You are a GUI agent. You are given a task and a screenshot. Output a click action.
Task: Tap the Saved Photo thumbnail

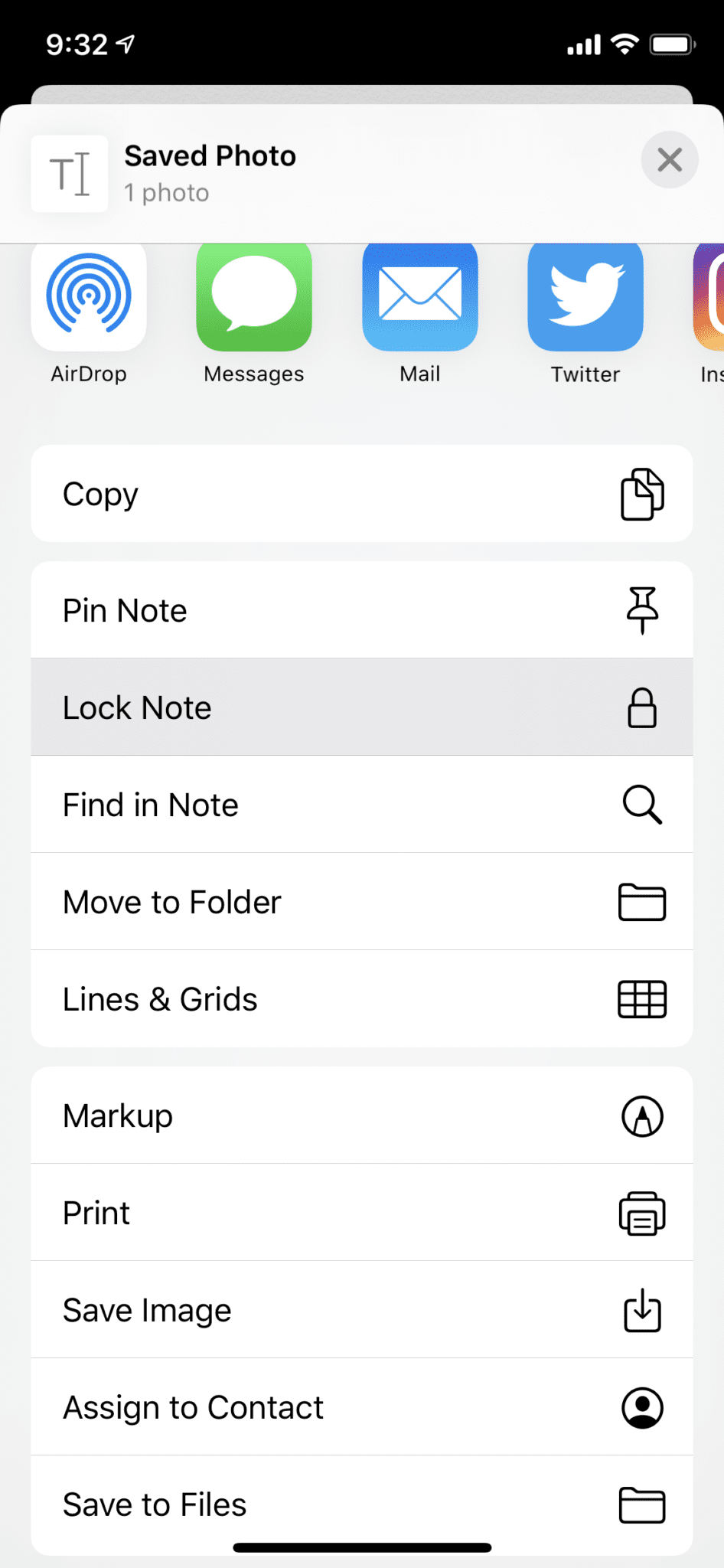point(69,174)
